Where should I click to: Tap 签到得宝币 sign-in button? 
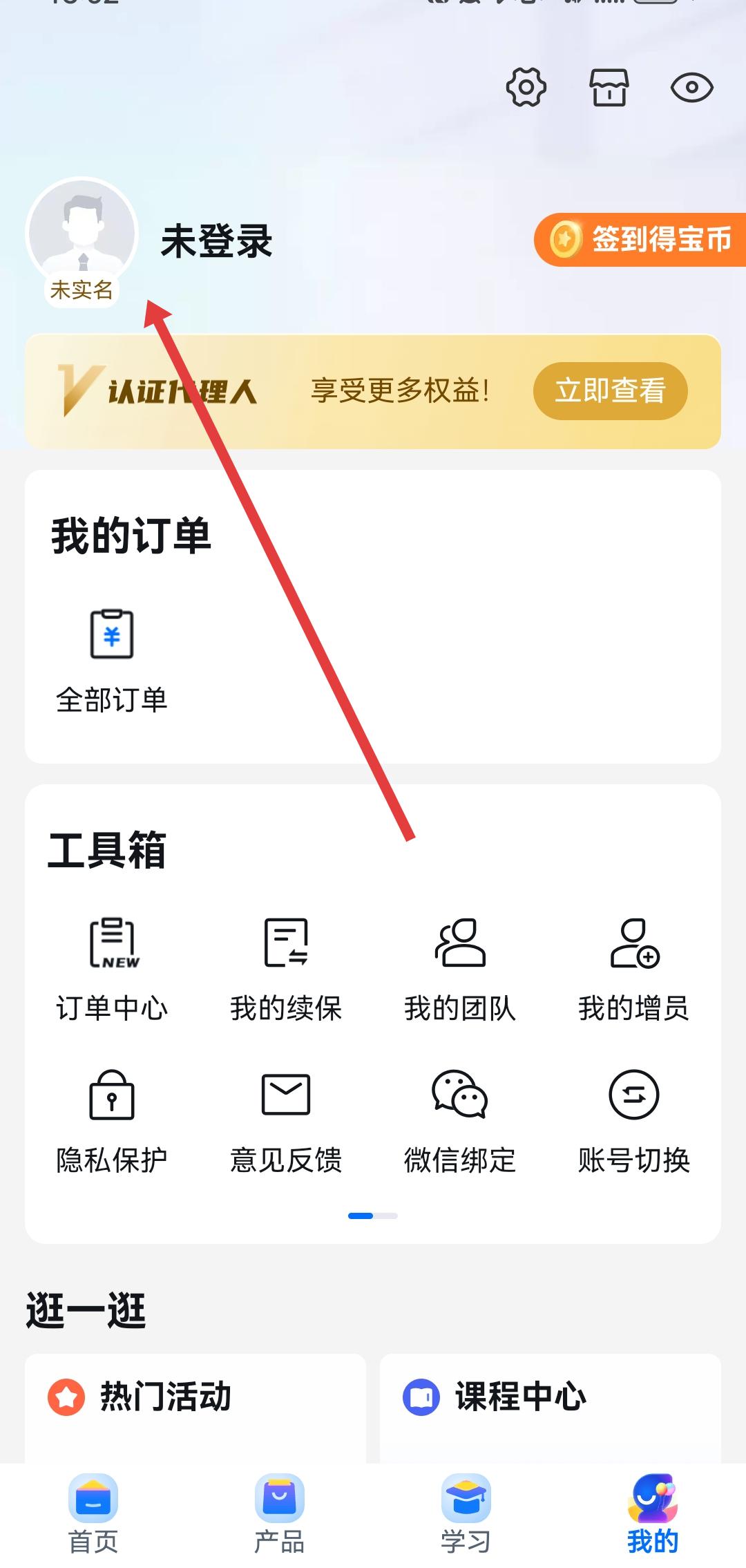point(640,240)
